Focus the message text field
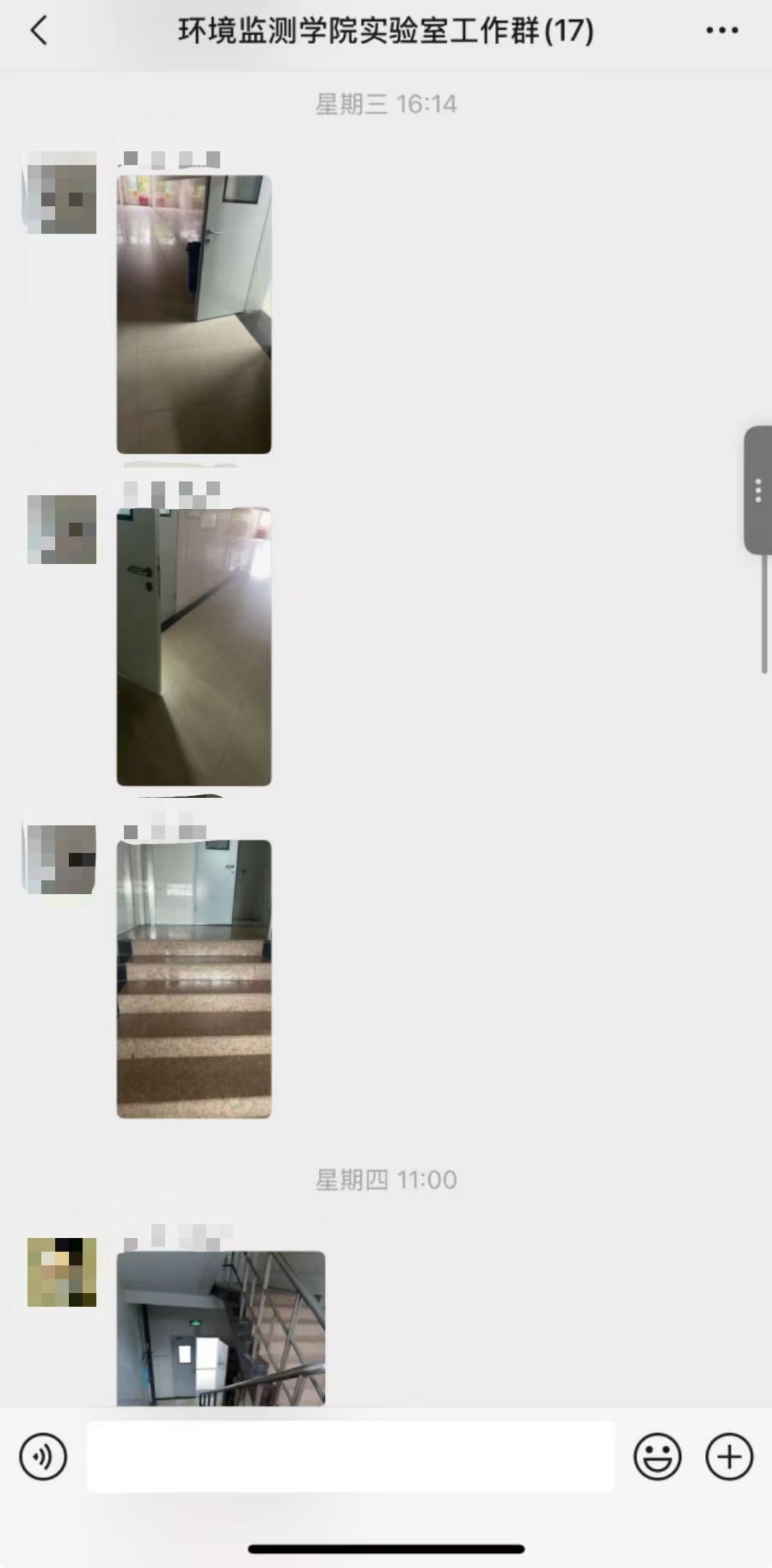Viewport: 772px width, 1568px height. coord(351,1456)
